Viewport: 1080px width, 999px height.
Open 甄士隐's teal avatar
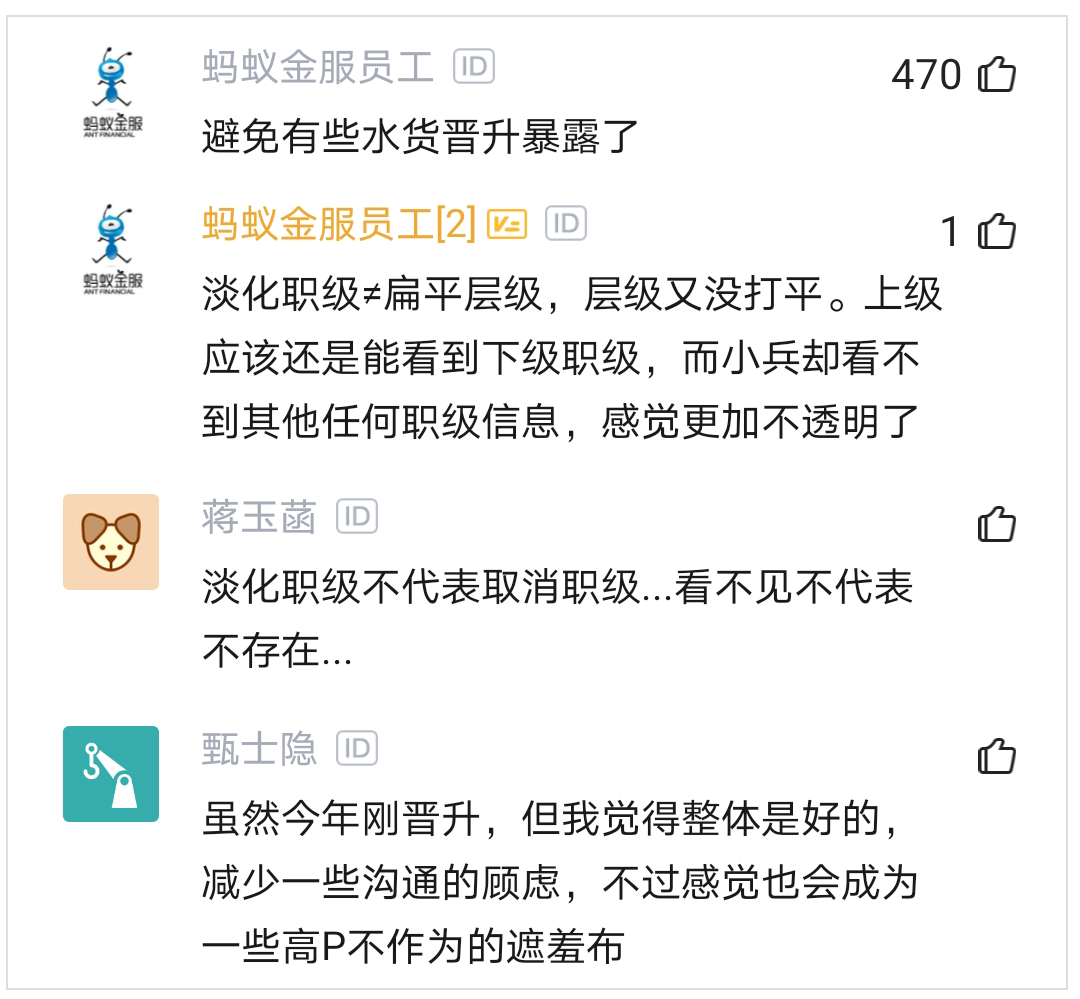point(111,773)
